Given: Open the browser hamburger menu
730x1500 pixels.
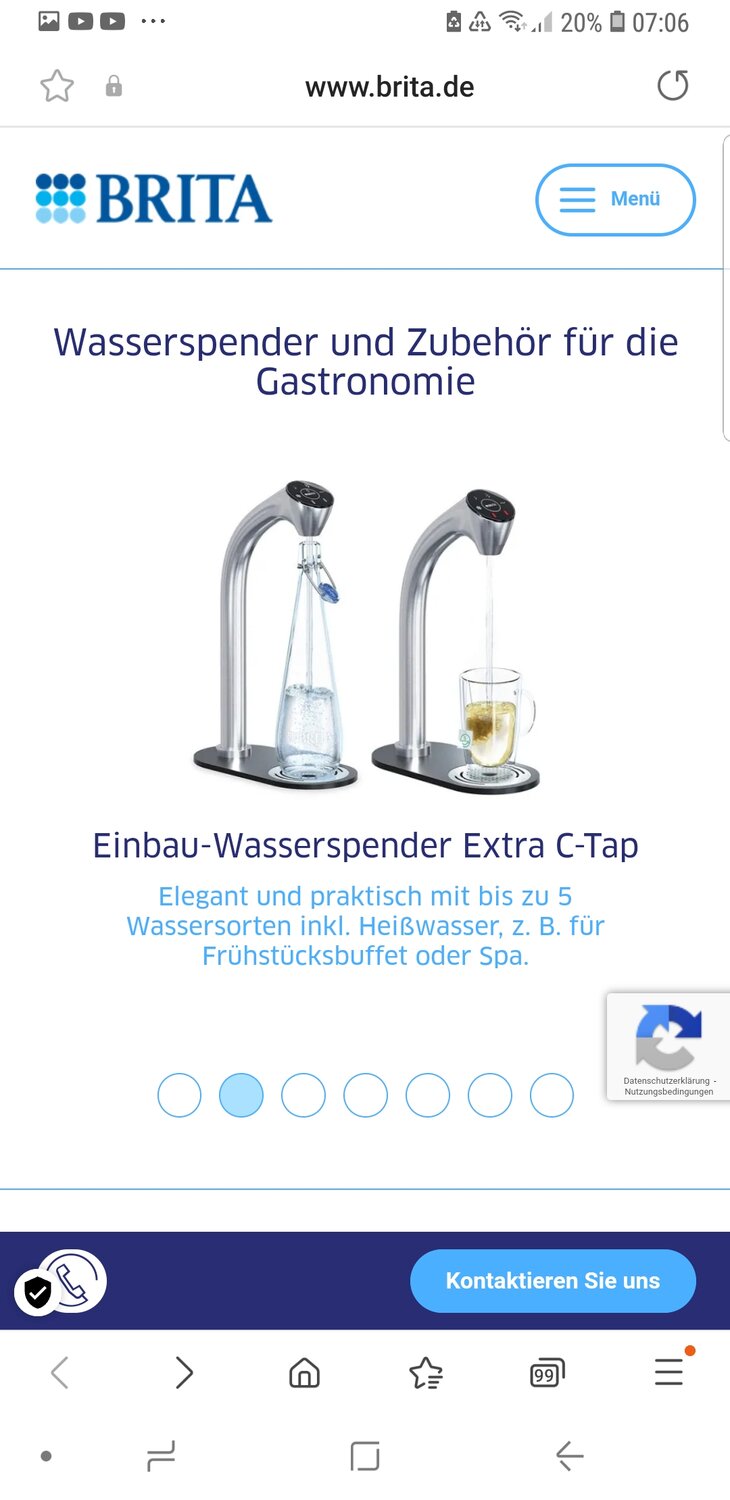Looking at the screenshot, I should pos(669,1373).
